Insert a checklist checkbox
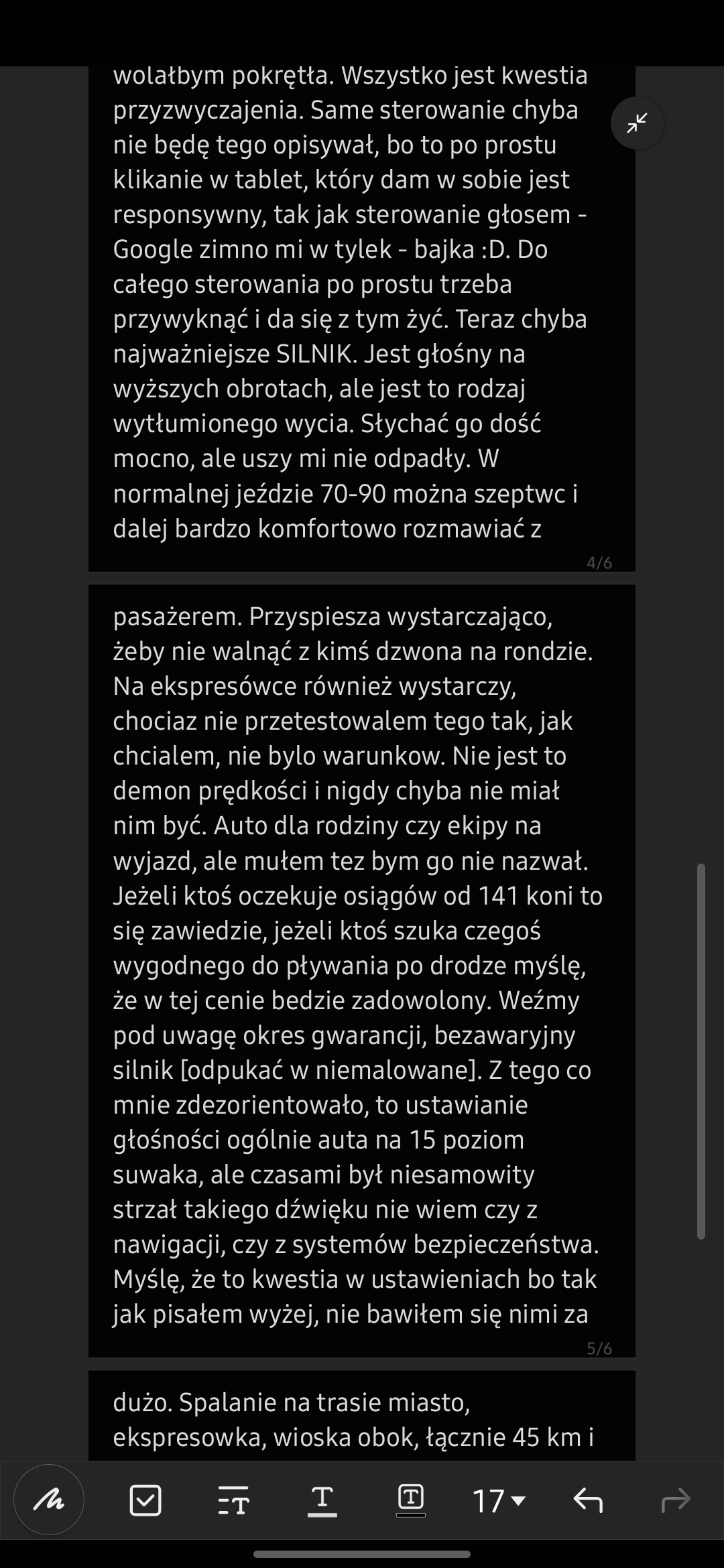724x1568 pixels. [145, 1500]
